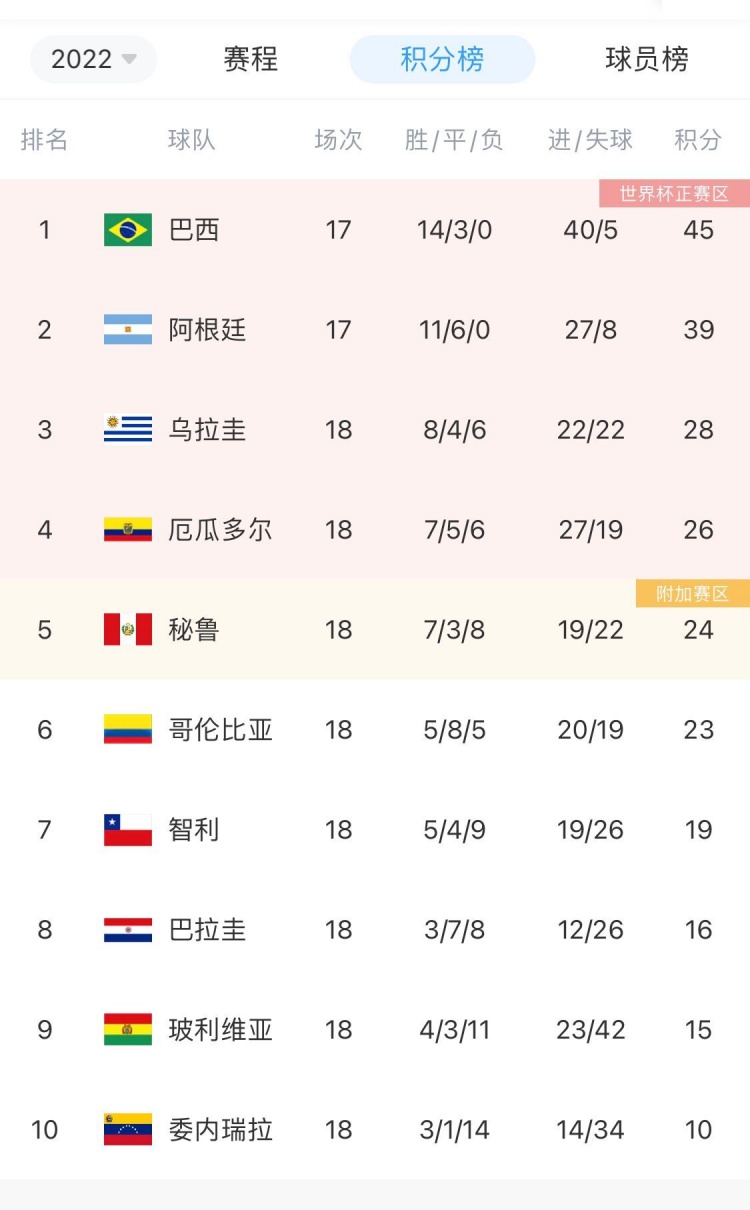Tap the 秘鲁 row in standings
Image resolution: width=750 pixels, height=1210 pixels.
[375, 630]
